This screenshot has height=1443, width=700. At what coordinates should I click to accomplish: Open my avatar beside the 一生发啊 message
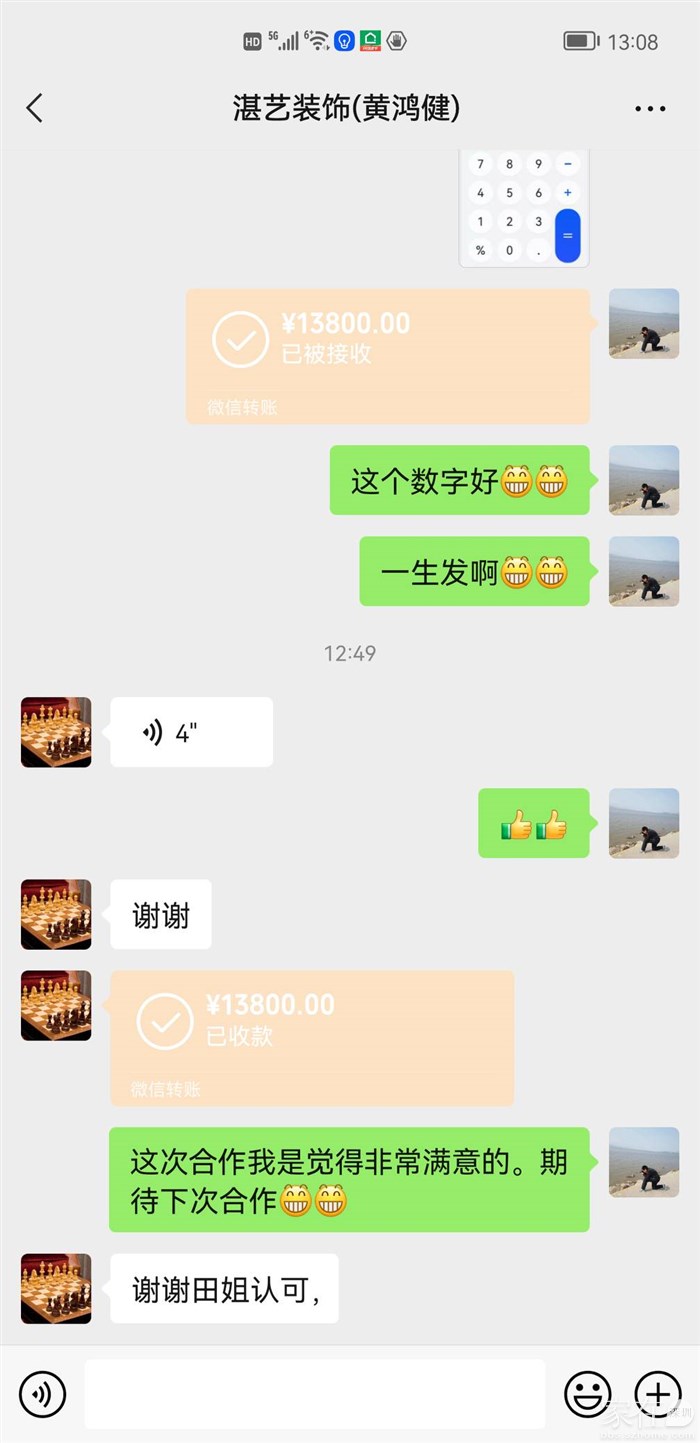click(644, 571)
